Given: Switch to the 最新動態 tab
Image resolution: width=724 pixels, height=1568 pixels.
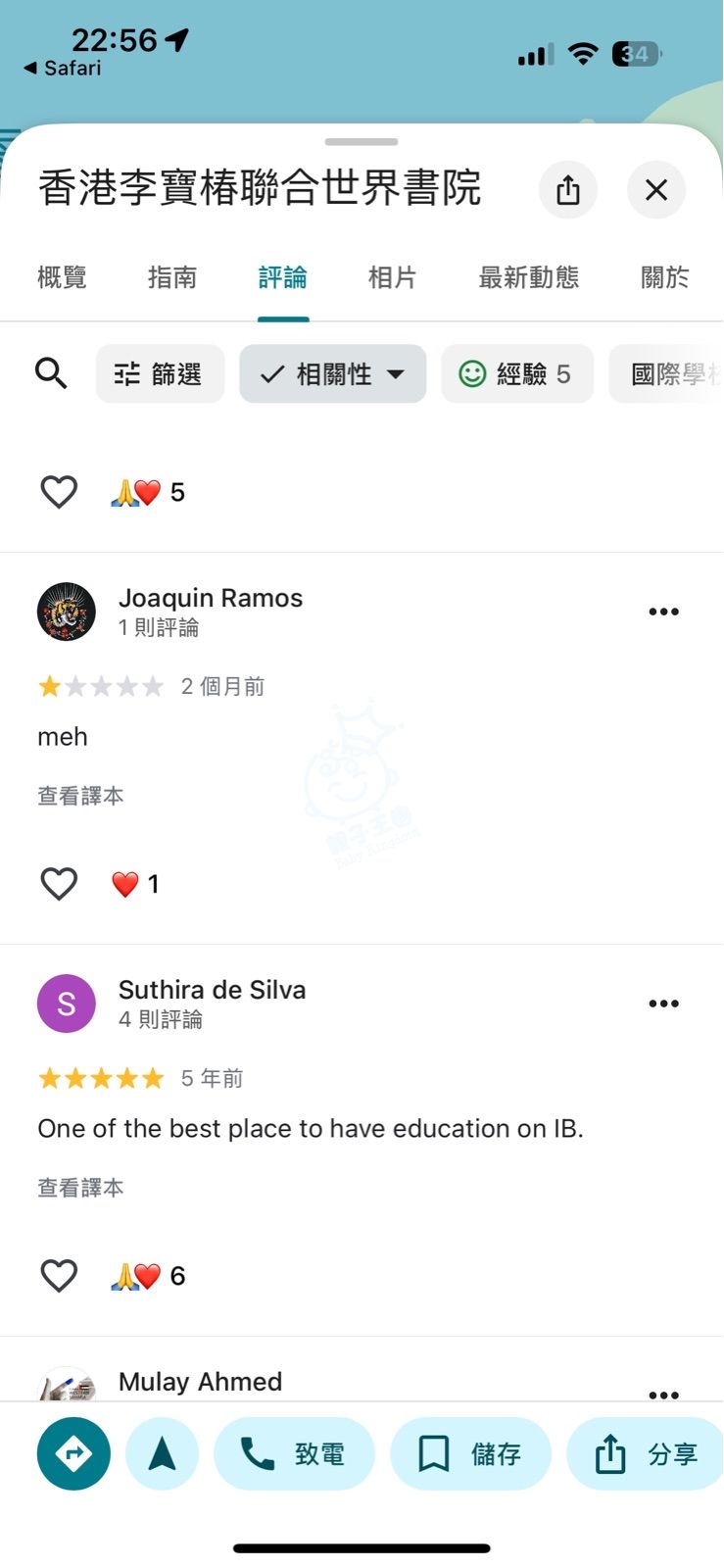Looking at the screenshot, I should pos(528,277).
